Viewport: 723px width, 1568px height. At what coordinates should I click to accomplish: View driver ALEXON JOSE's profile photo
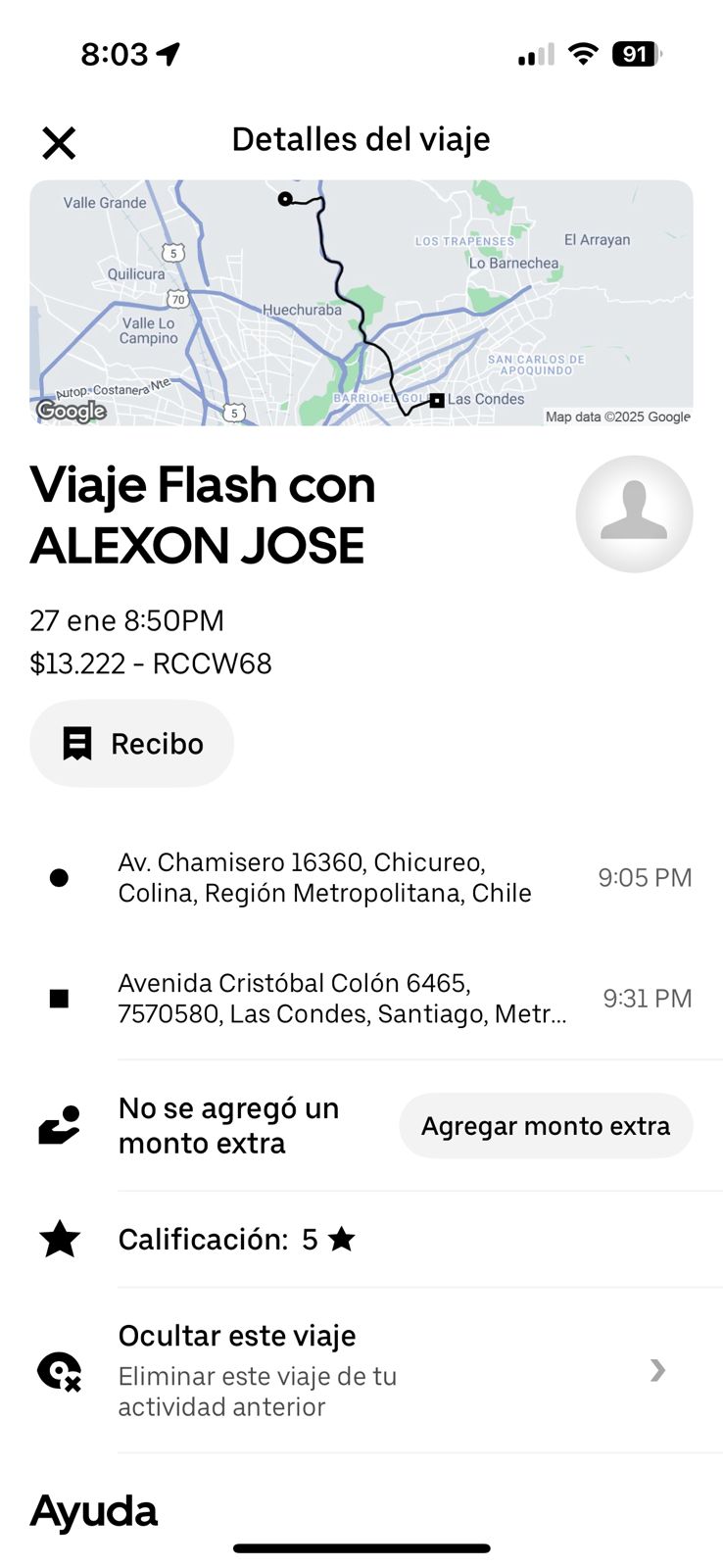[634, 514]
